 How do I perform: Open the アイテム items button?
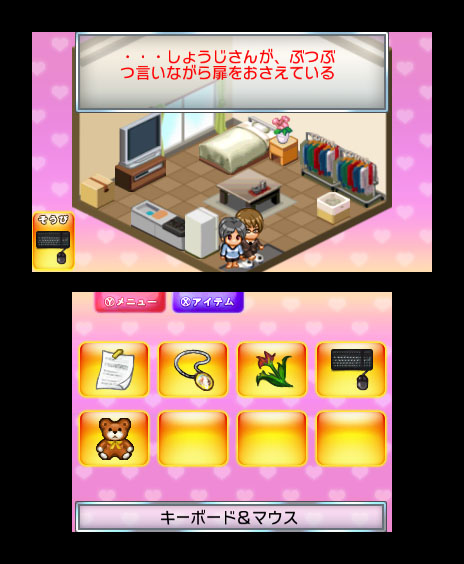[x=208, y=302]
